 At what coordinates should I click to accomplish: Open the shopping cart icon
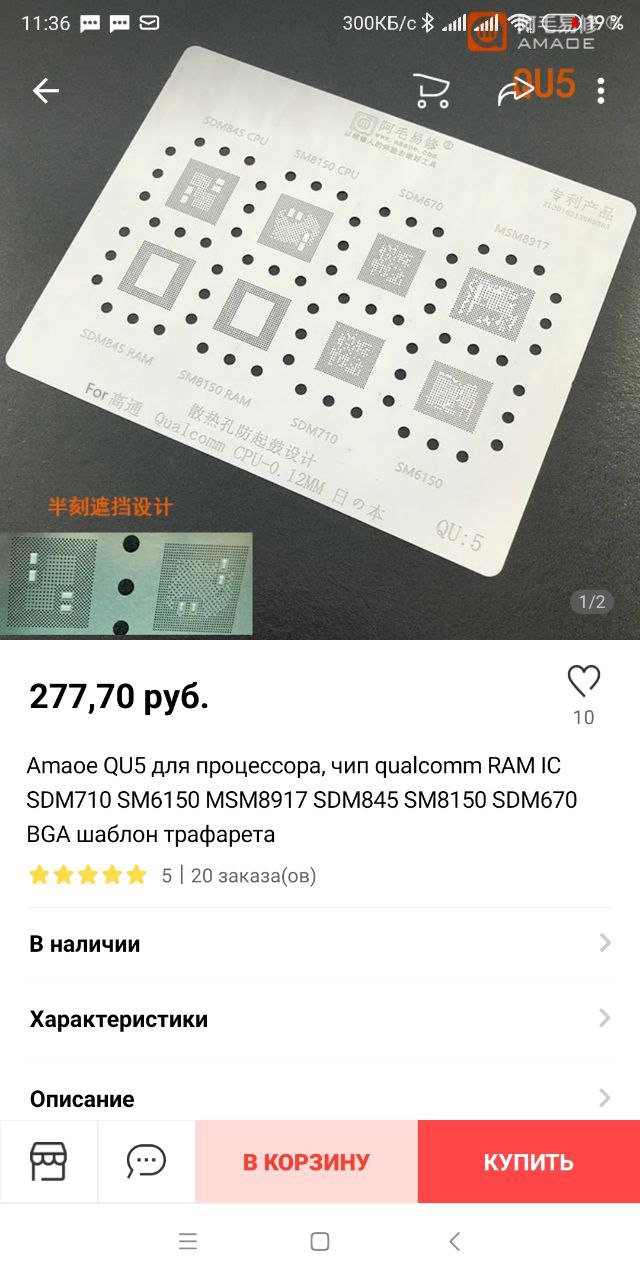(x=431, y=91)
